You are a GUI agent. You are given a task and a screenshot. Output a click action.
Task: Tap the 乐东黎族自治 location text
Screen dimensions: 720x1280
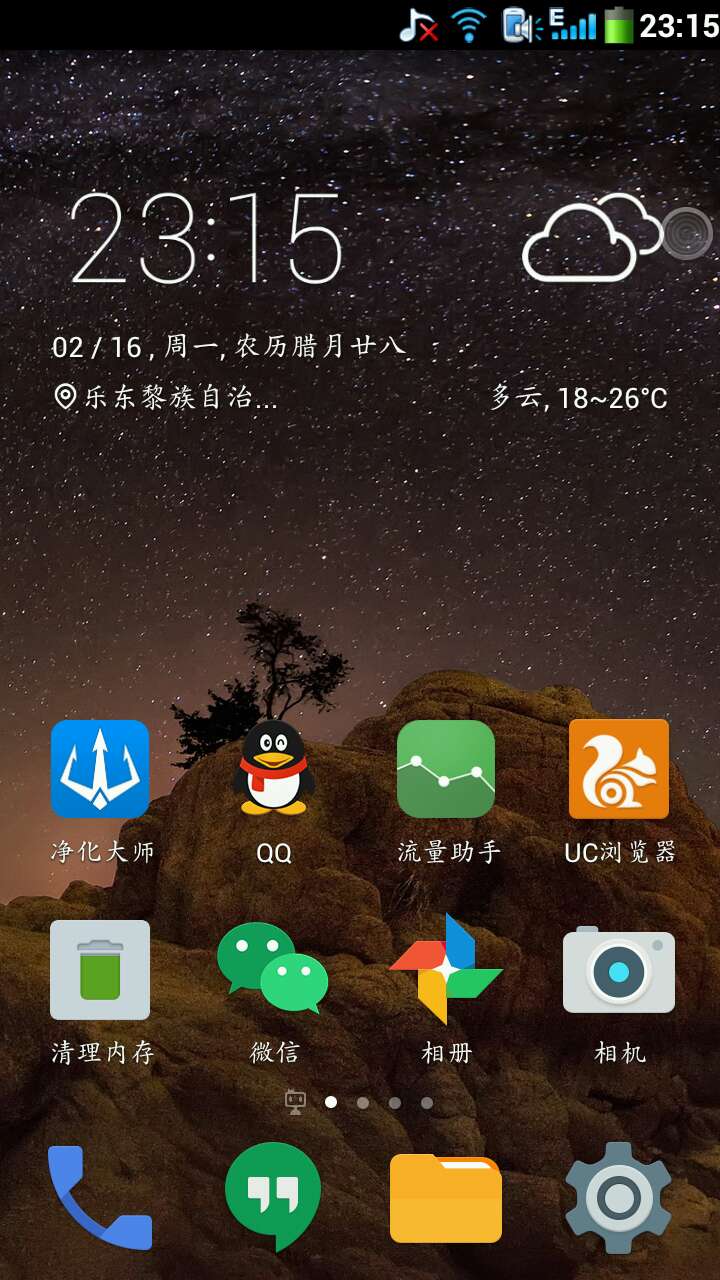point(168,398)
